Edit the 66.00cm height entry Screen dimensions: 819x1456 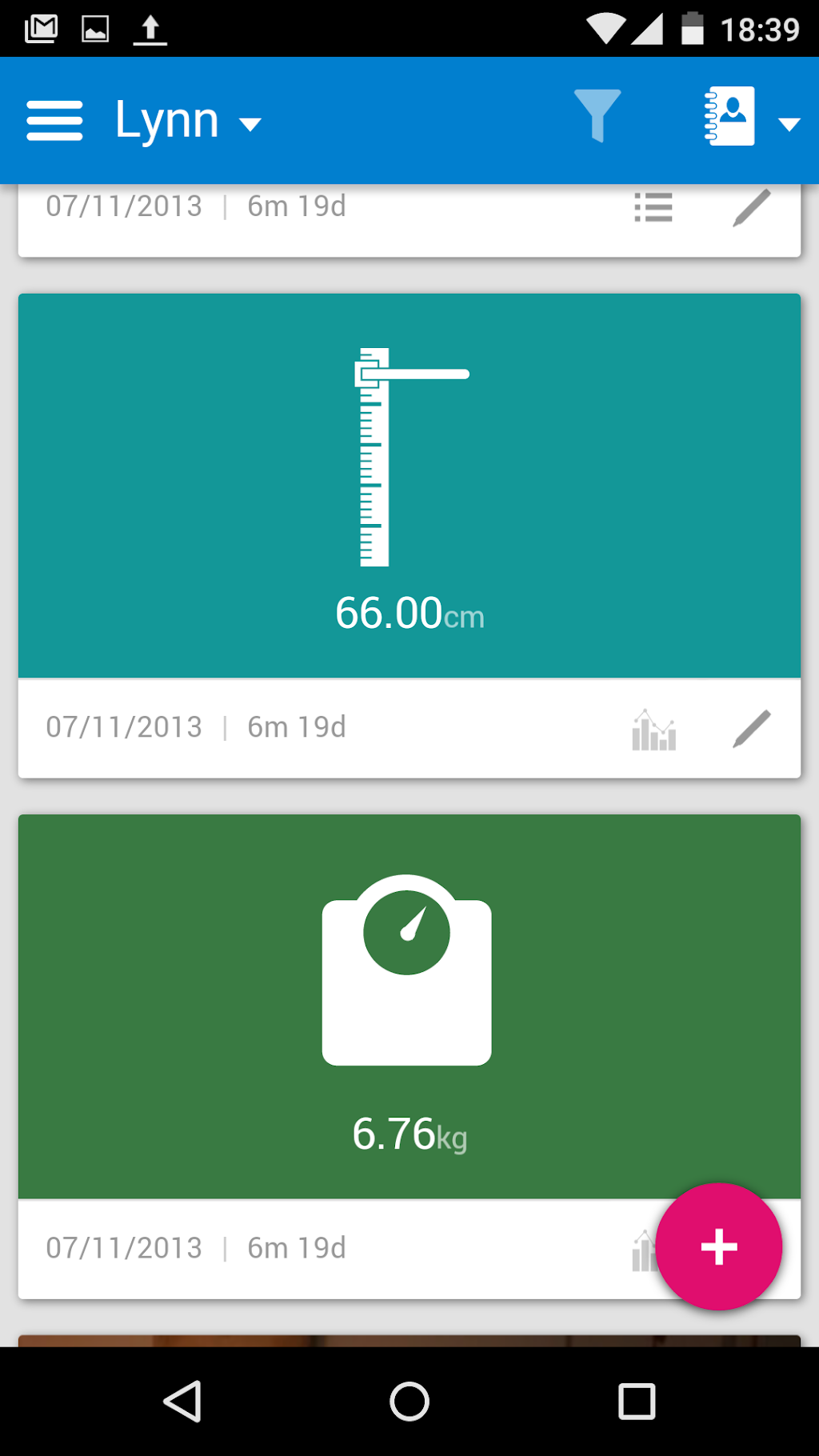(751, 730)
